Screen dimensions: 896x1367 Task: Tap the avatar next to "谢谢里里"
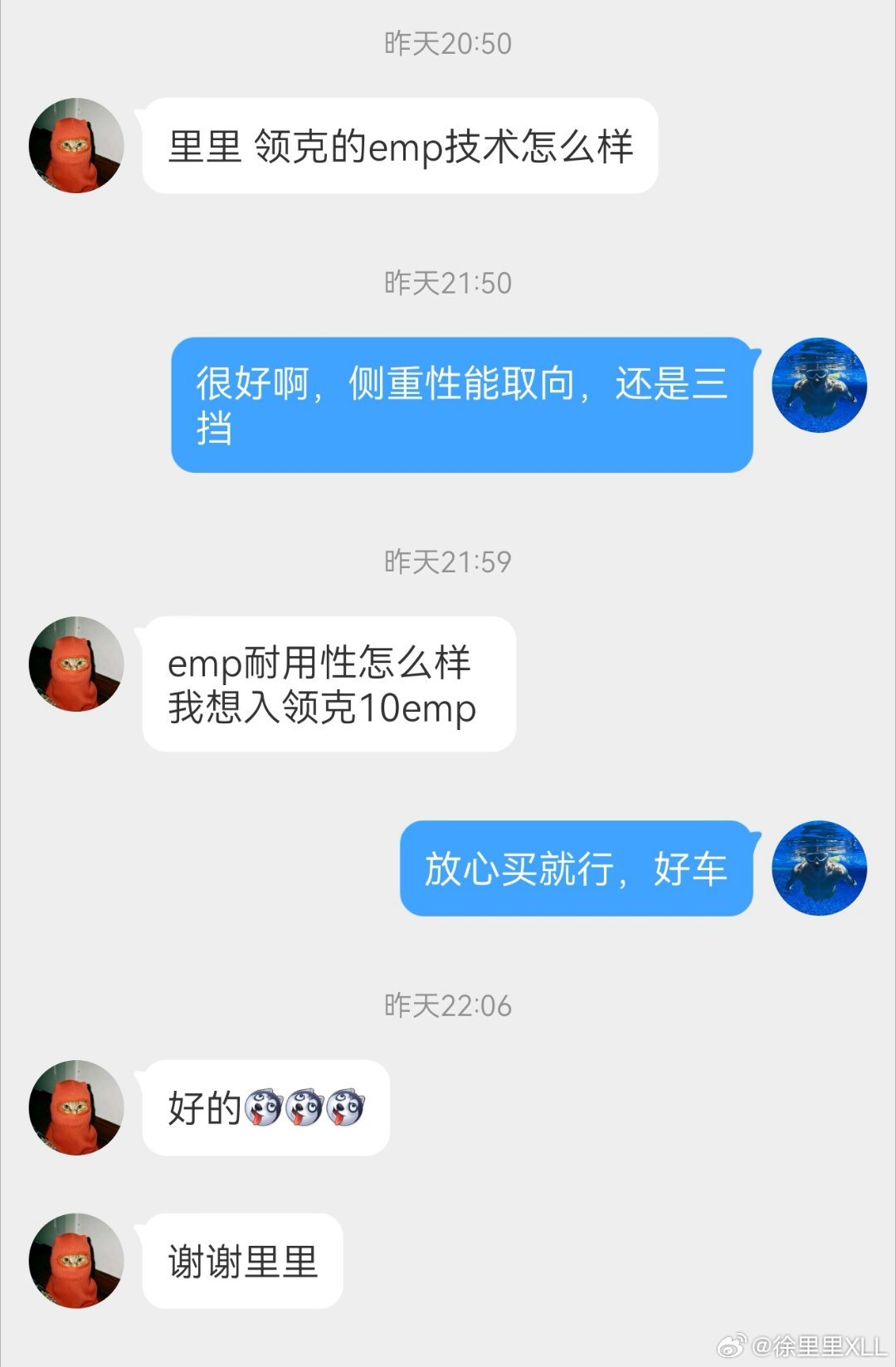(x=76, y=1261)
